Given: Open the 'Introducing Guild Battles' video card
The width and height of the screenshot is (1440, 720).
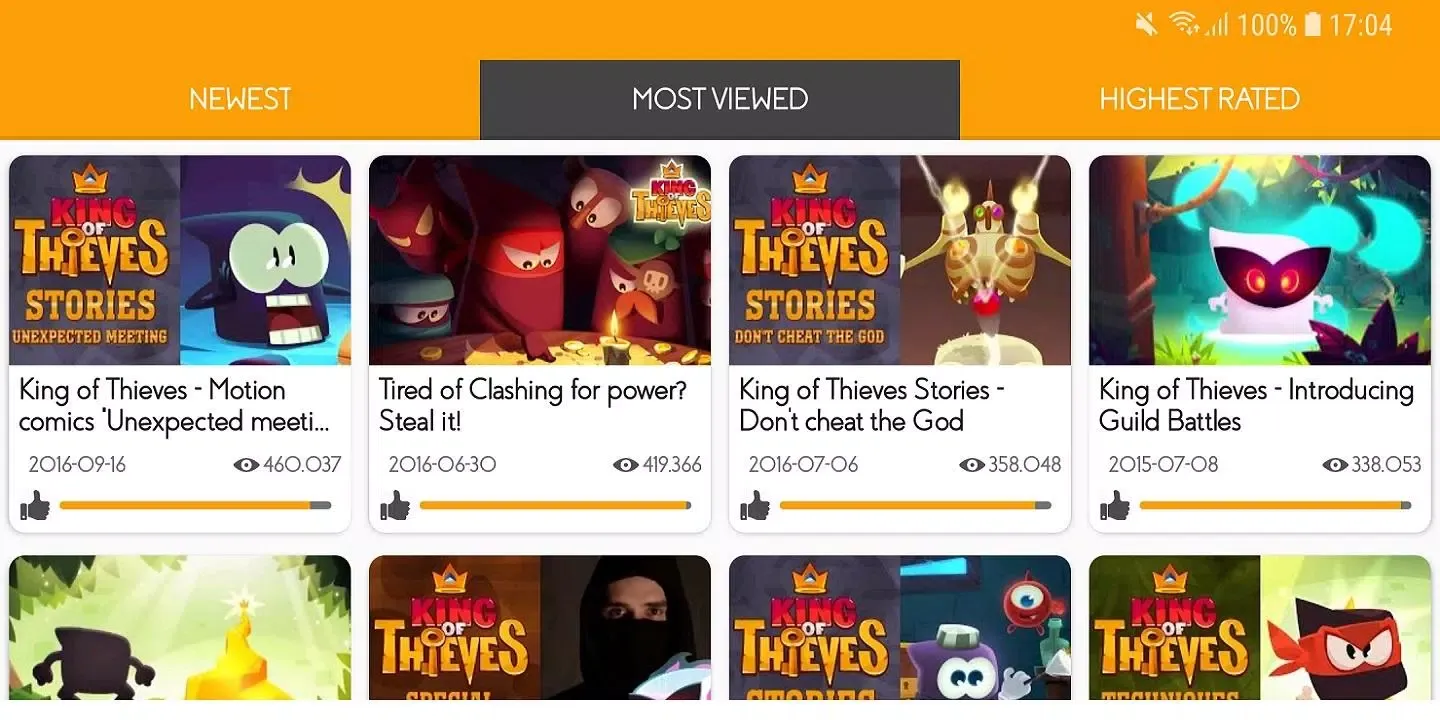Looking at the screenshot, I should [1260, 262].
